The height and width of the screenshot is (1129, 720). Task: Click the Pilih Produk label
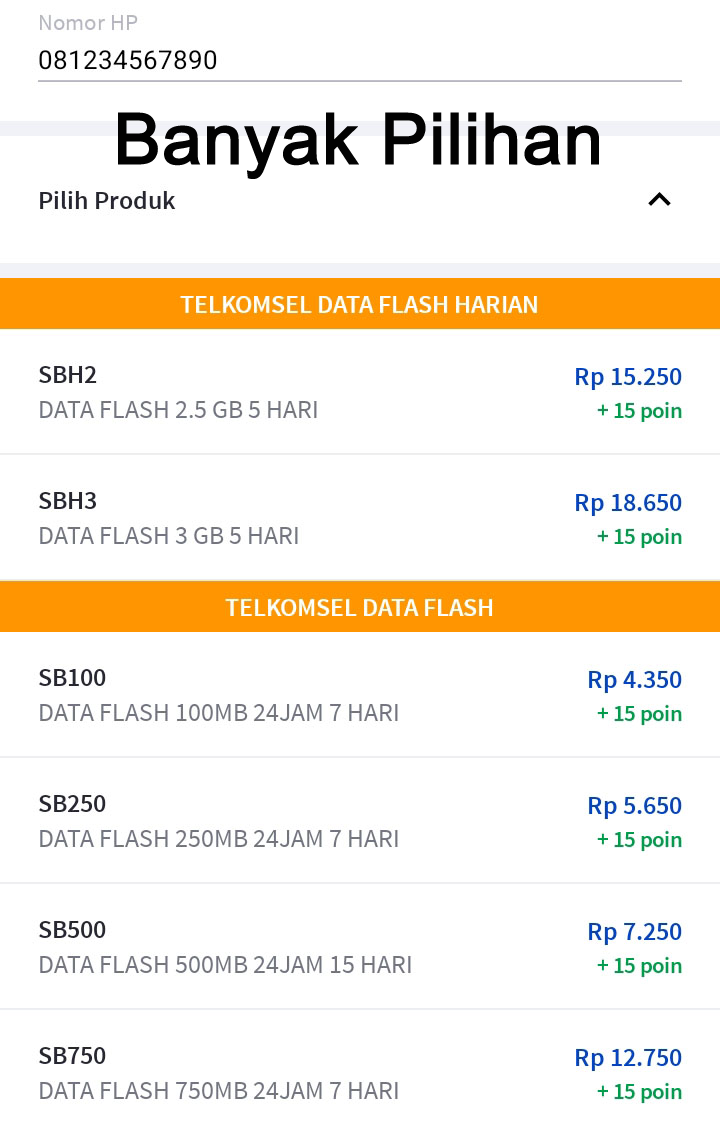[x=106, y=200]
